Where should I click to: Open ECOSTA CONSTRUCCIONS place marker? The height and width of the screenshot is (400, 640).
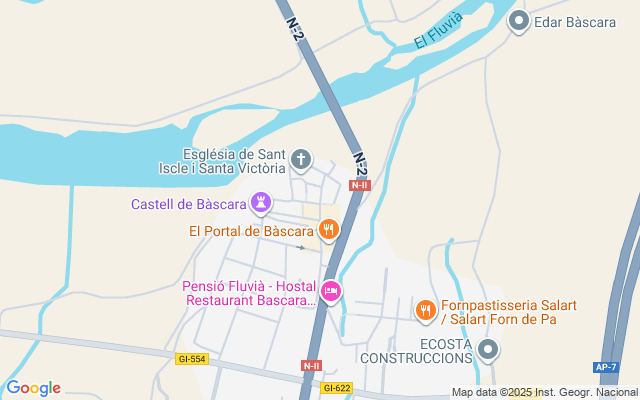(x=488, y=349)
